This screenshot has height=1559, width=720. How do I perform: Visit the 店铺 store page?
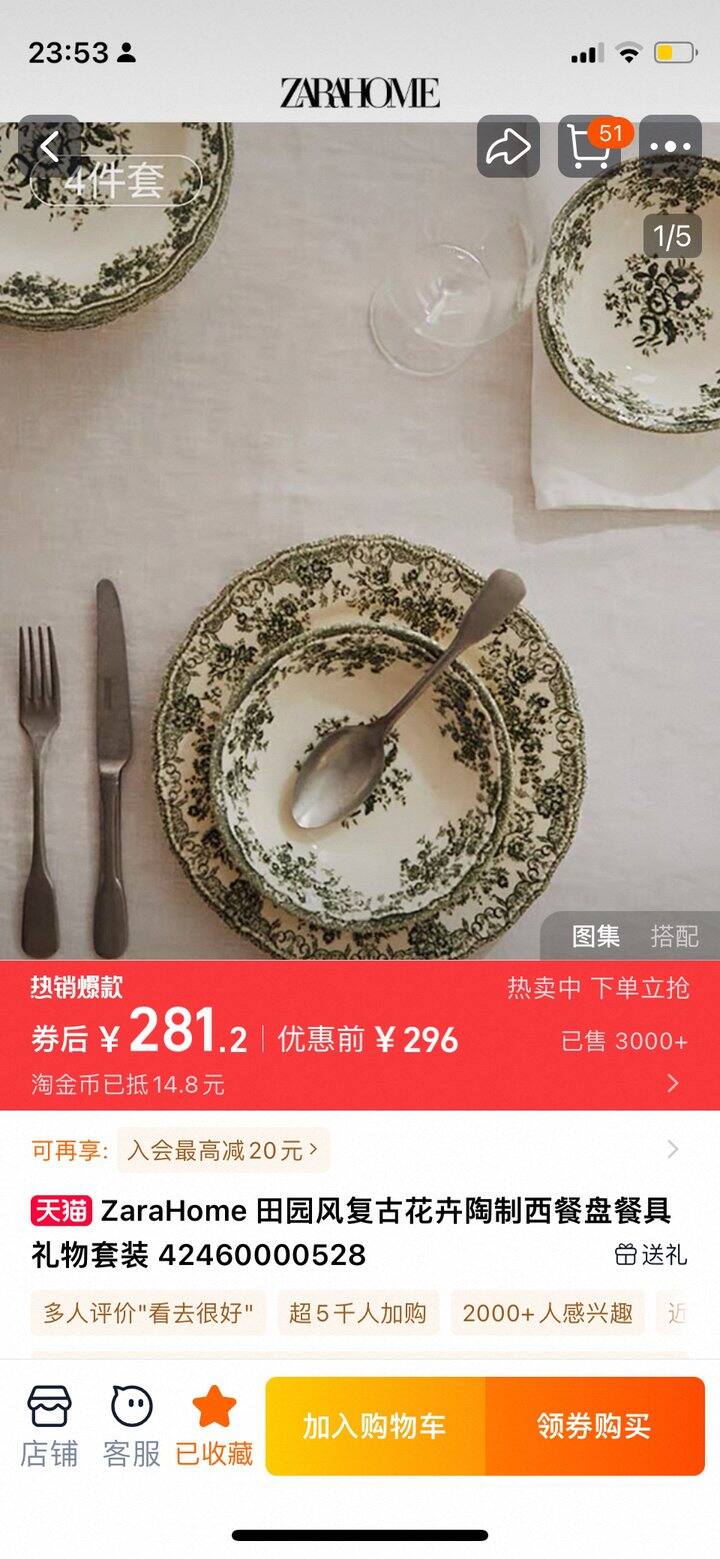pyautogui.click(x=49, y=1425)
